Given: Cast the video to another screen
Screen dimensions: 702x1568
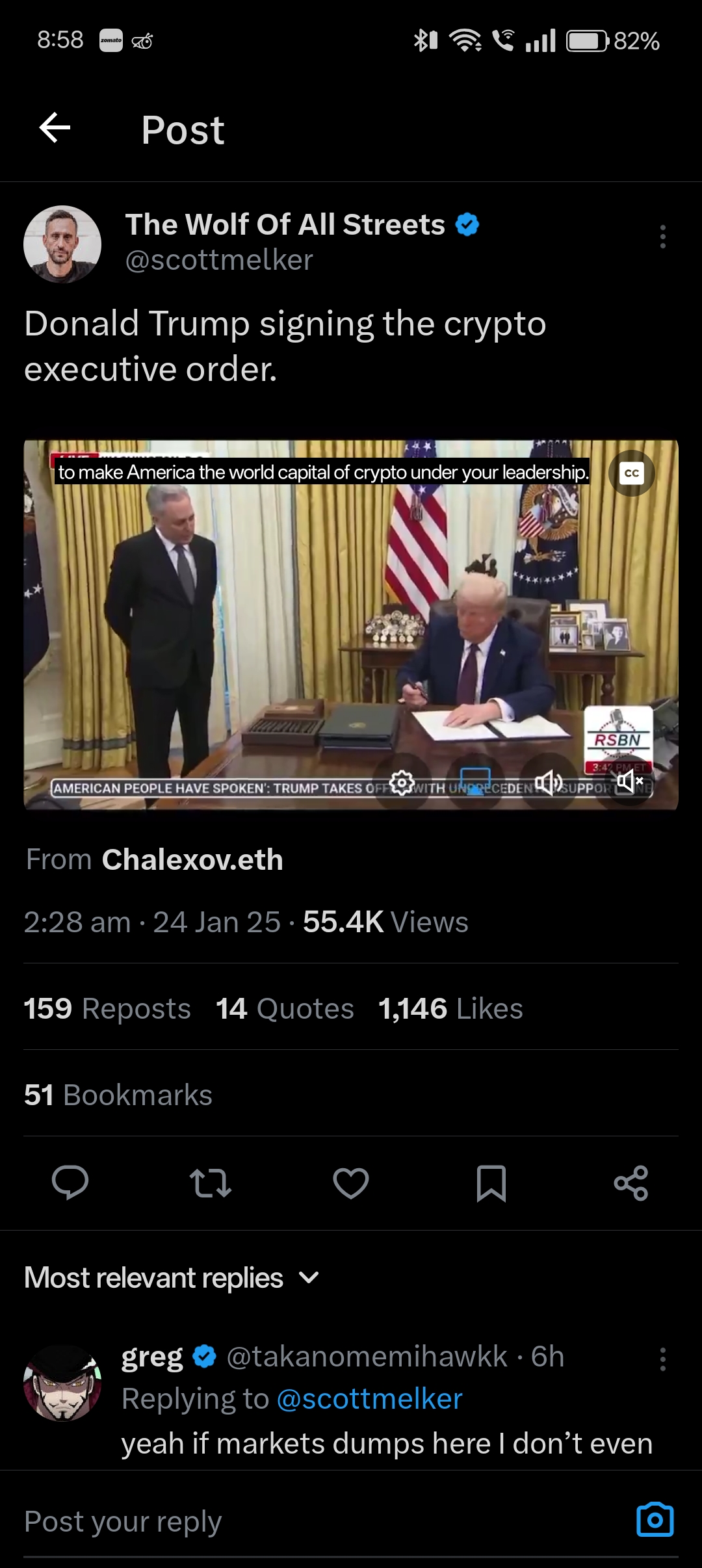Looking at the screenshot, I should pos(475,782).
